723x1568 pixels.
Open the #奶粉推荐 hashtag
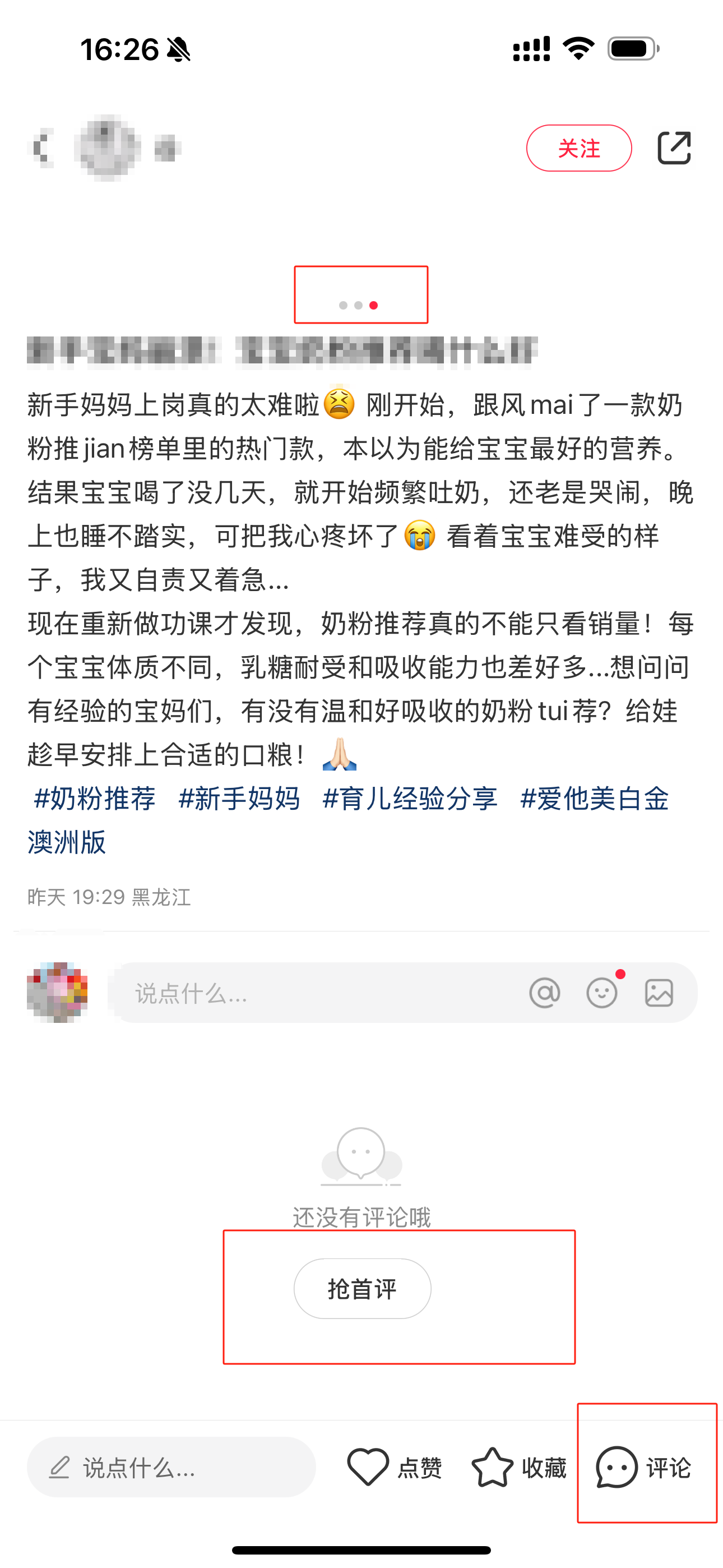point(94,798)
